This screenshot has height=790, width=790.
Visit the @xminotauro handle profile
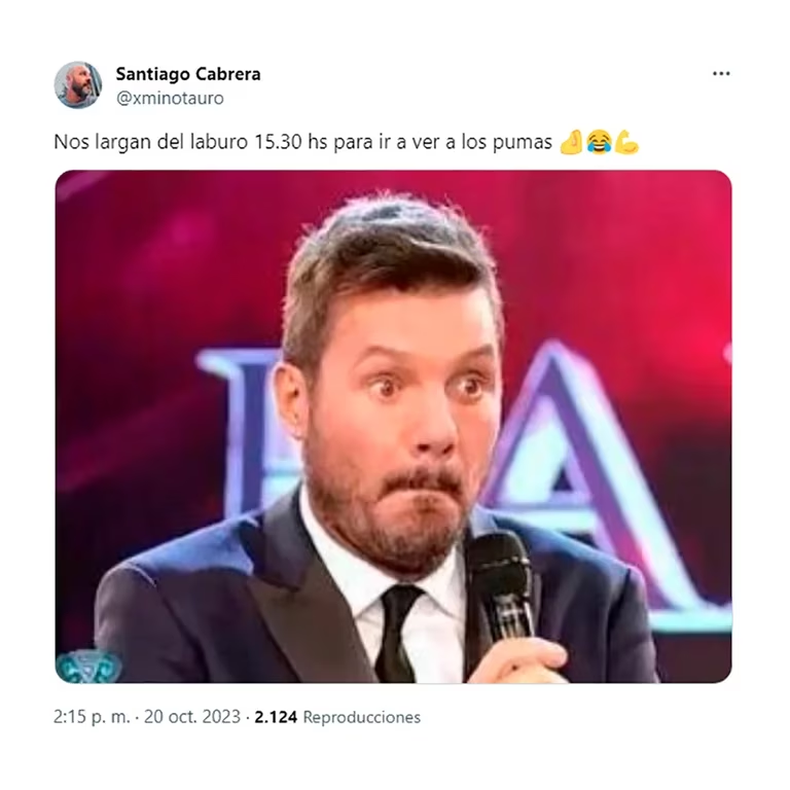tap(170, 98)
